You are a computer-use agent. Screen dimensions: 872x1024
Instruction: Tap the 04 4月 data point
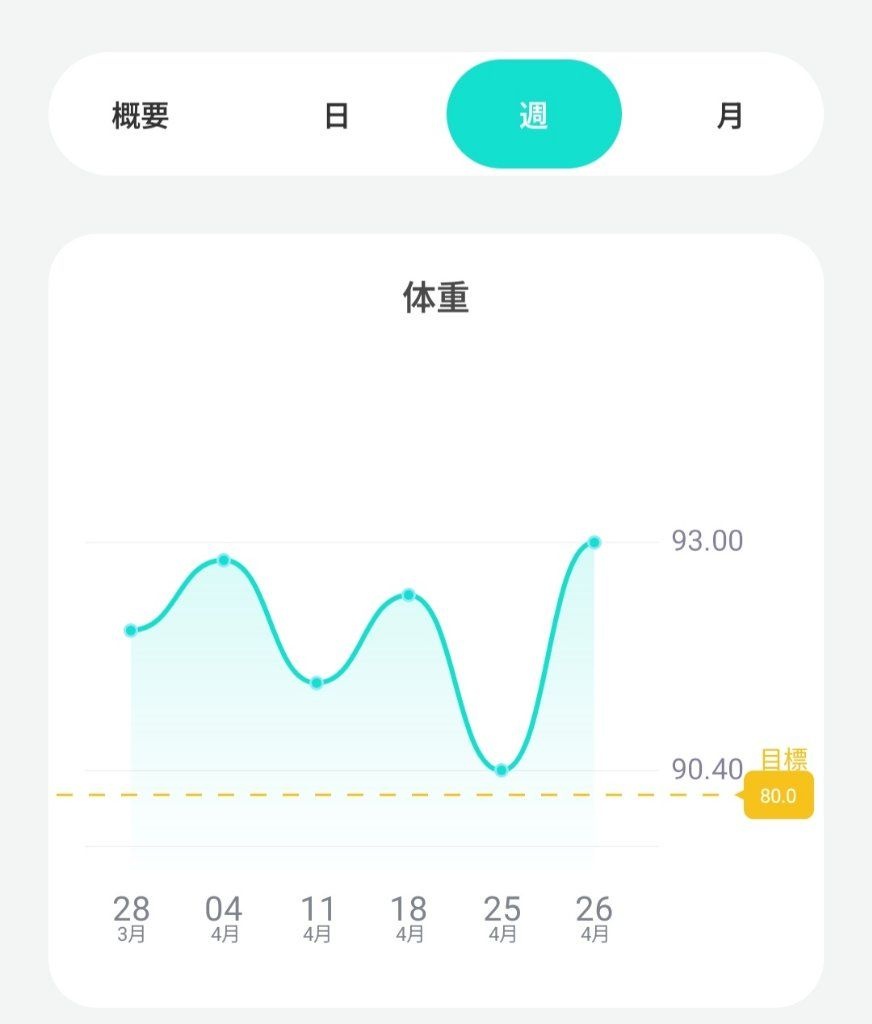224,560
